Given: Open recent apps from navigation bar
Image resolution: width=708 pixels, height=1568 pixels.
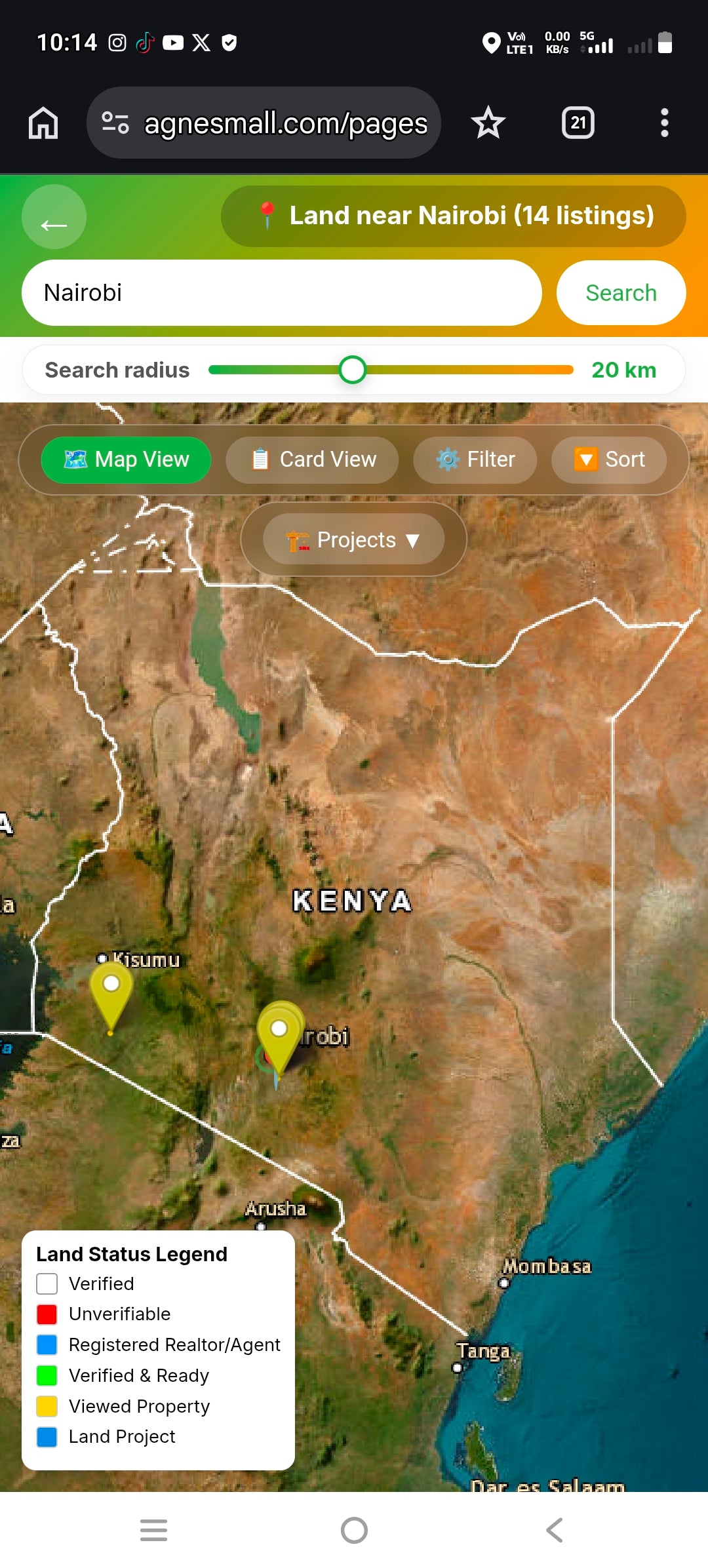Looking at the screenshot, I should [x=153, y=1530].
